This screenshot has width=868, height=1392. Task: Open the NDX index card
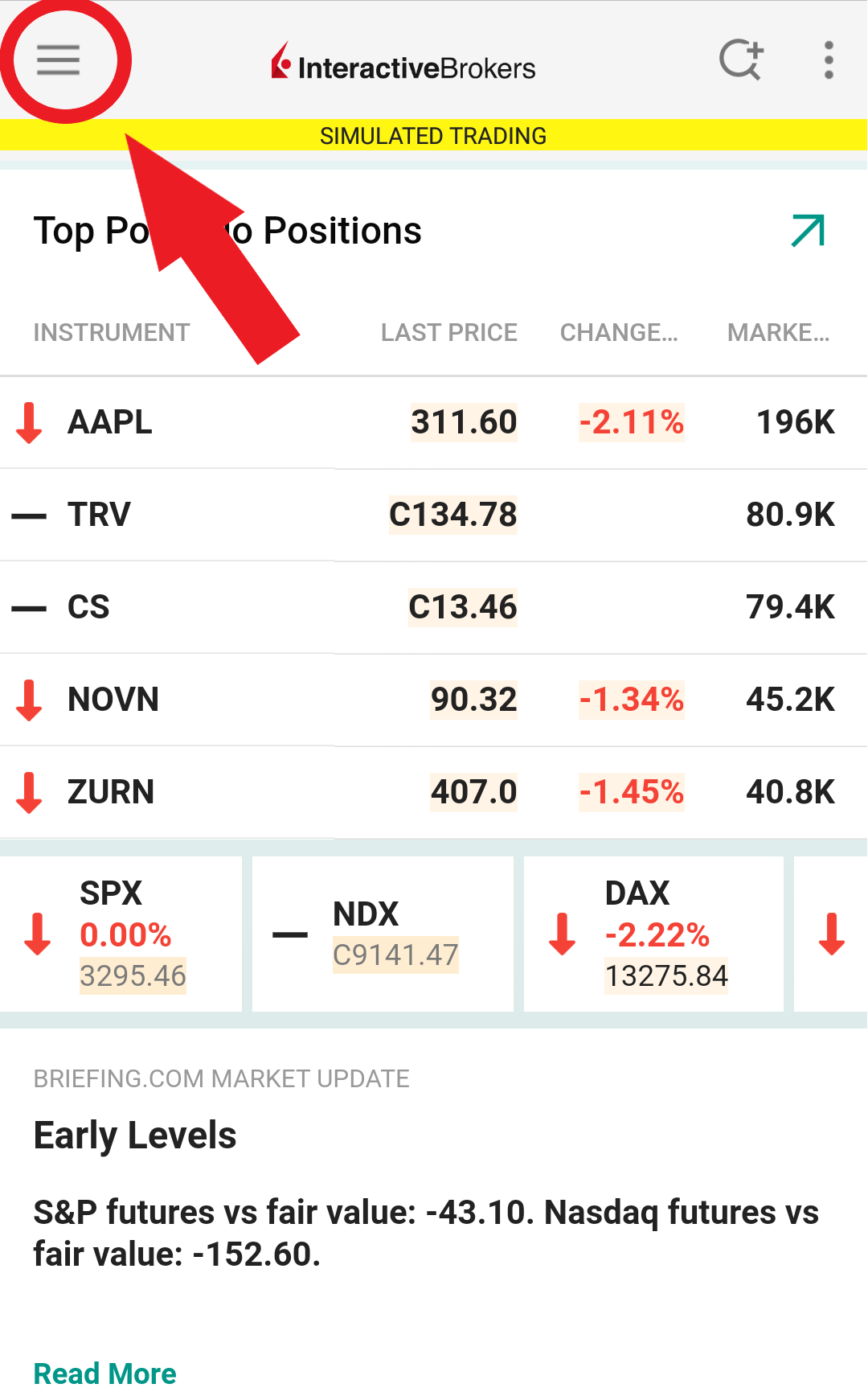(383, 934)
